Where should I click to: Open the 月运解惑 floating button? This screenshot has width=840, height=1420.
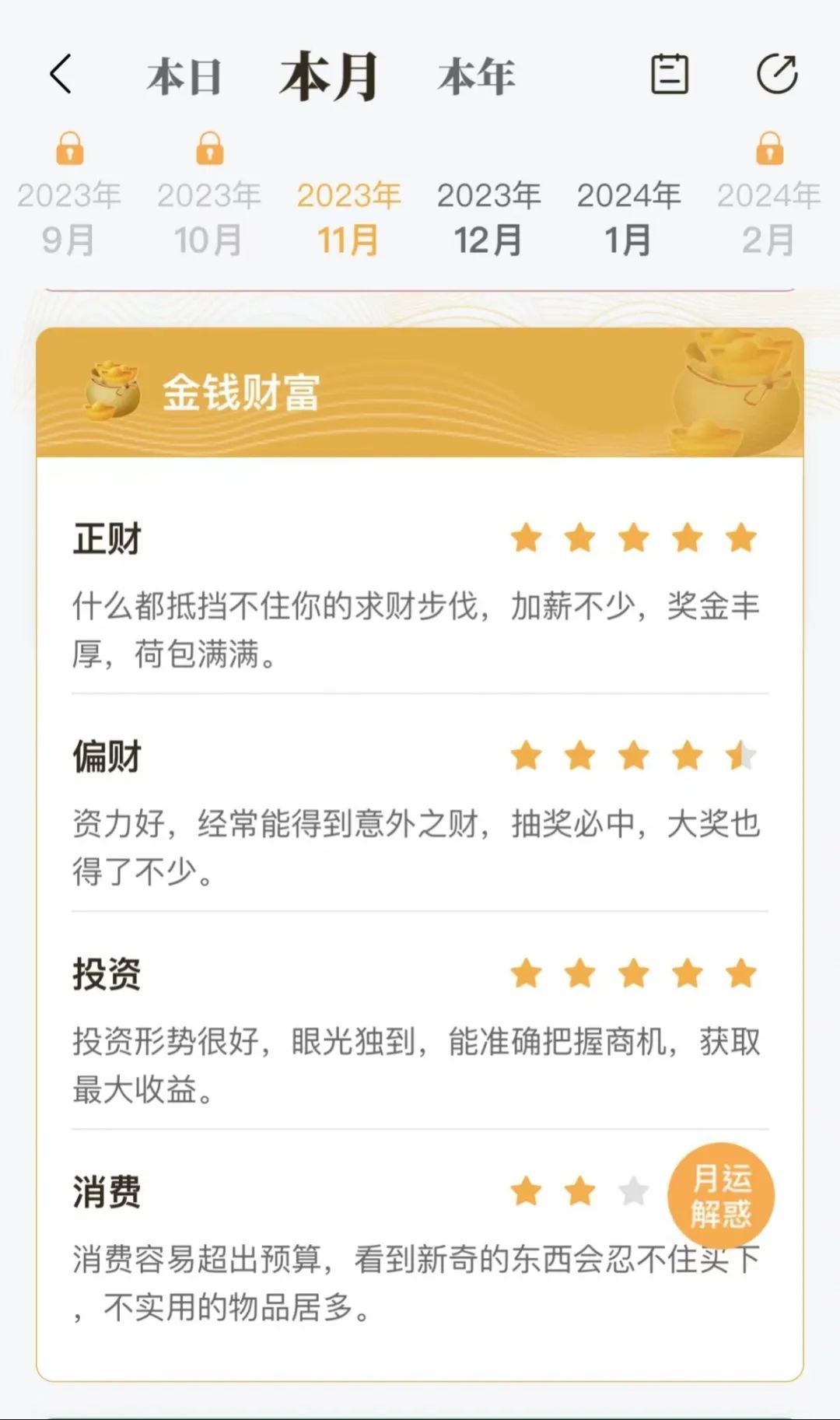point(721,1195)
